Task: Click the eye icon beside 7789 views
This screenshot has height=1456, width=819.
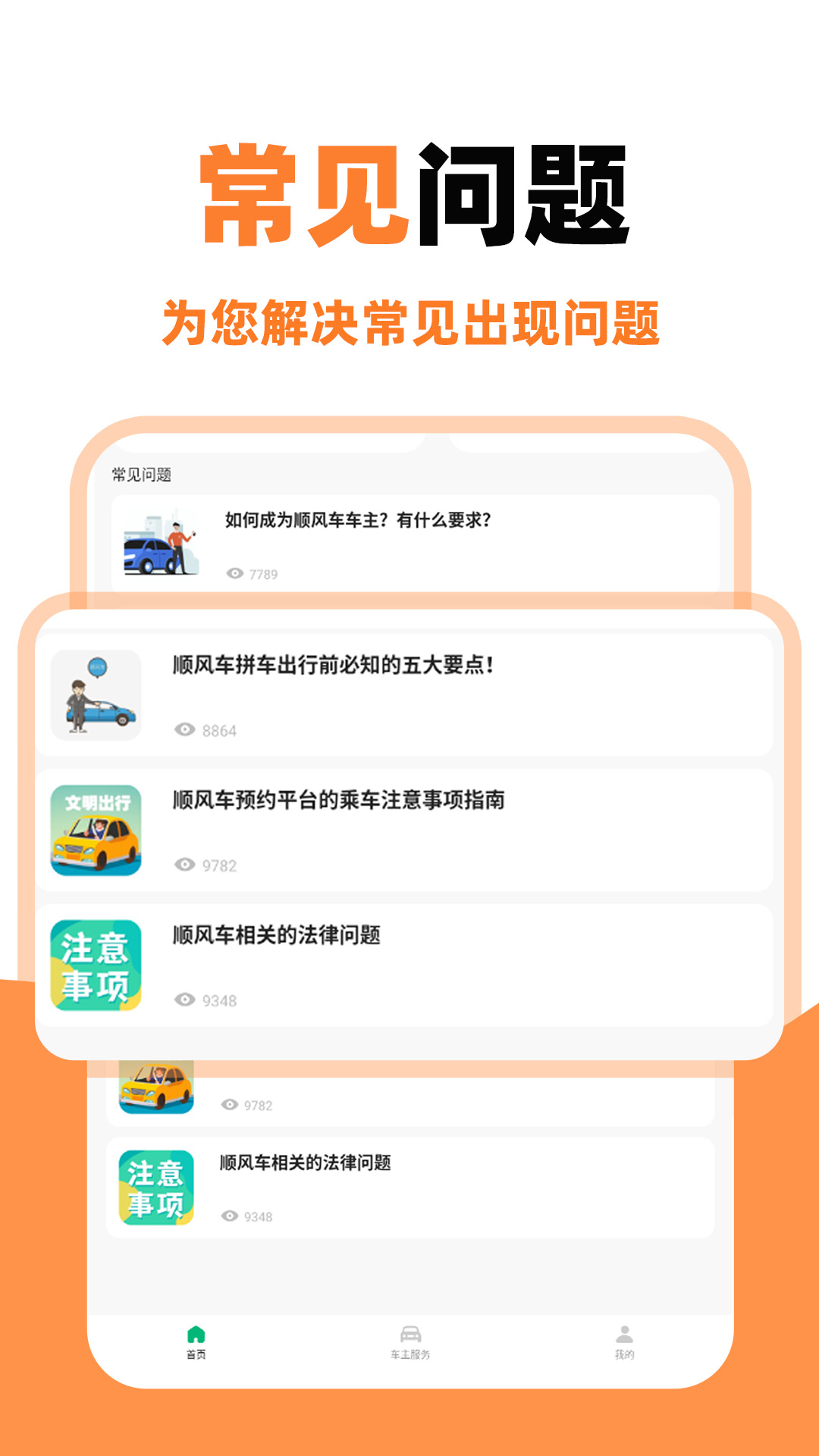Action: [235, 574]
